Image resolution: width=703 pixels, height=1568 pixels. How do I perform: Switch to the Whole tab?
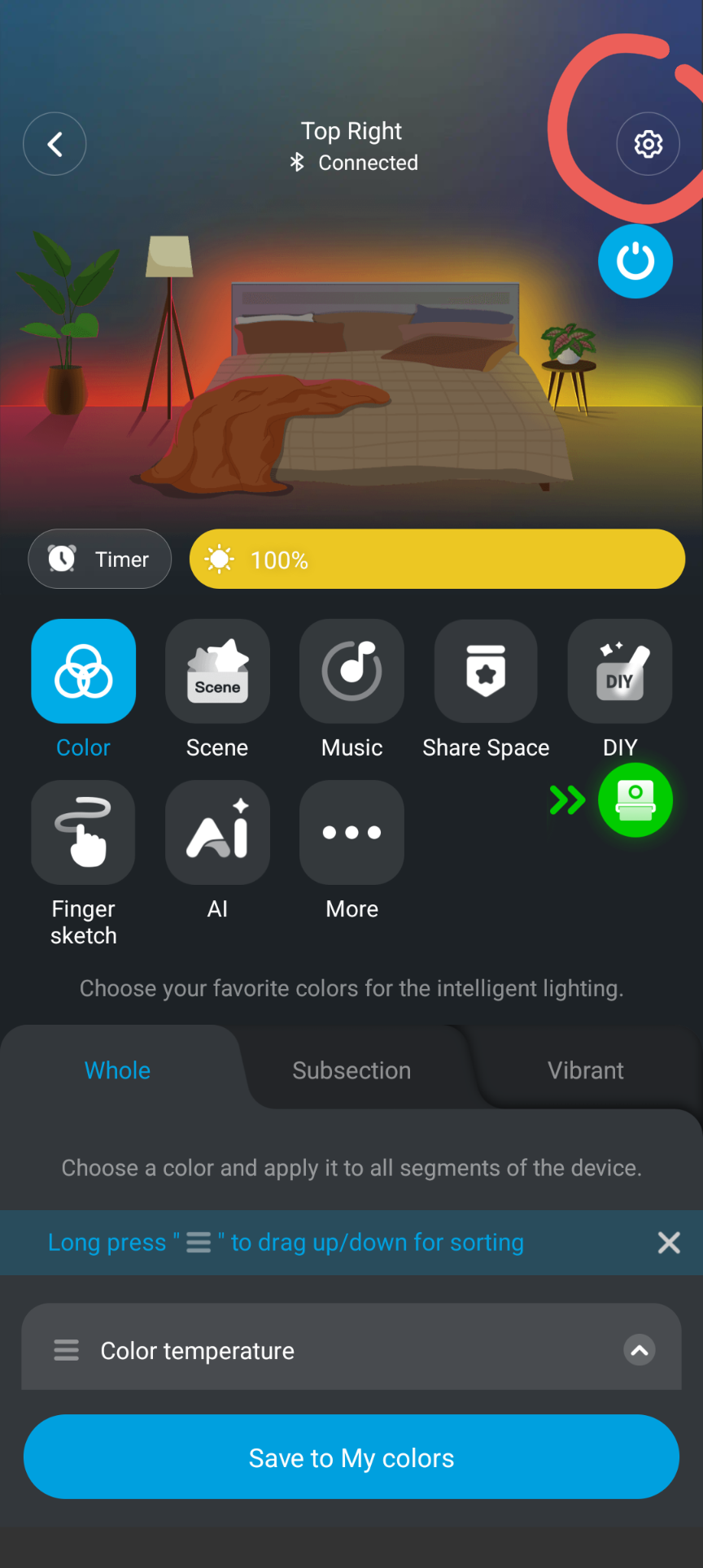[x=118, y=1070]
